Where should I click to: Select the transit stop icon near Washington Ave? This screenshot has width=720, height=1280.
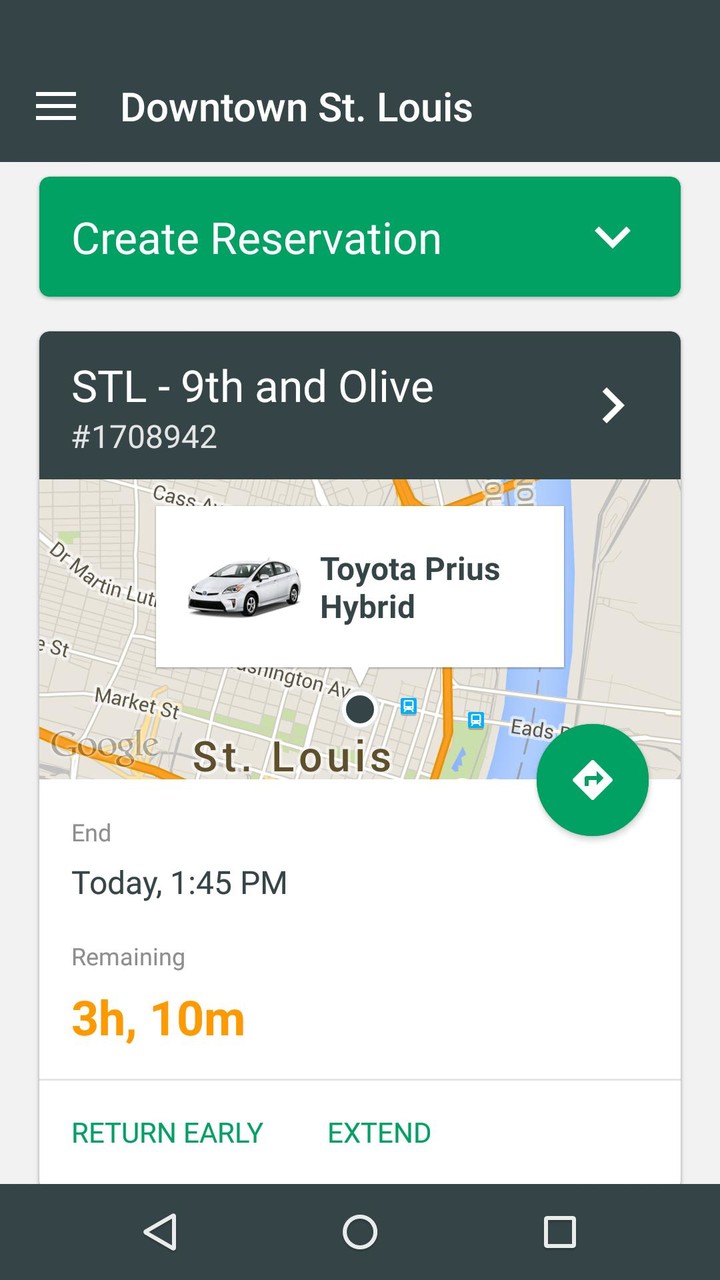409,706
